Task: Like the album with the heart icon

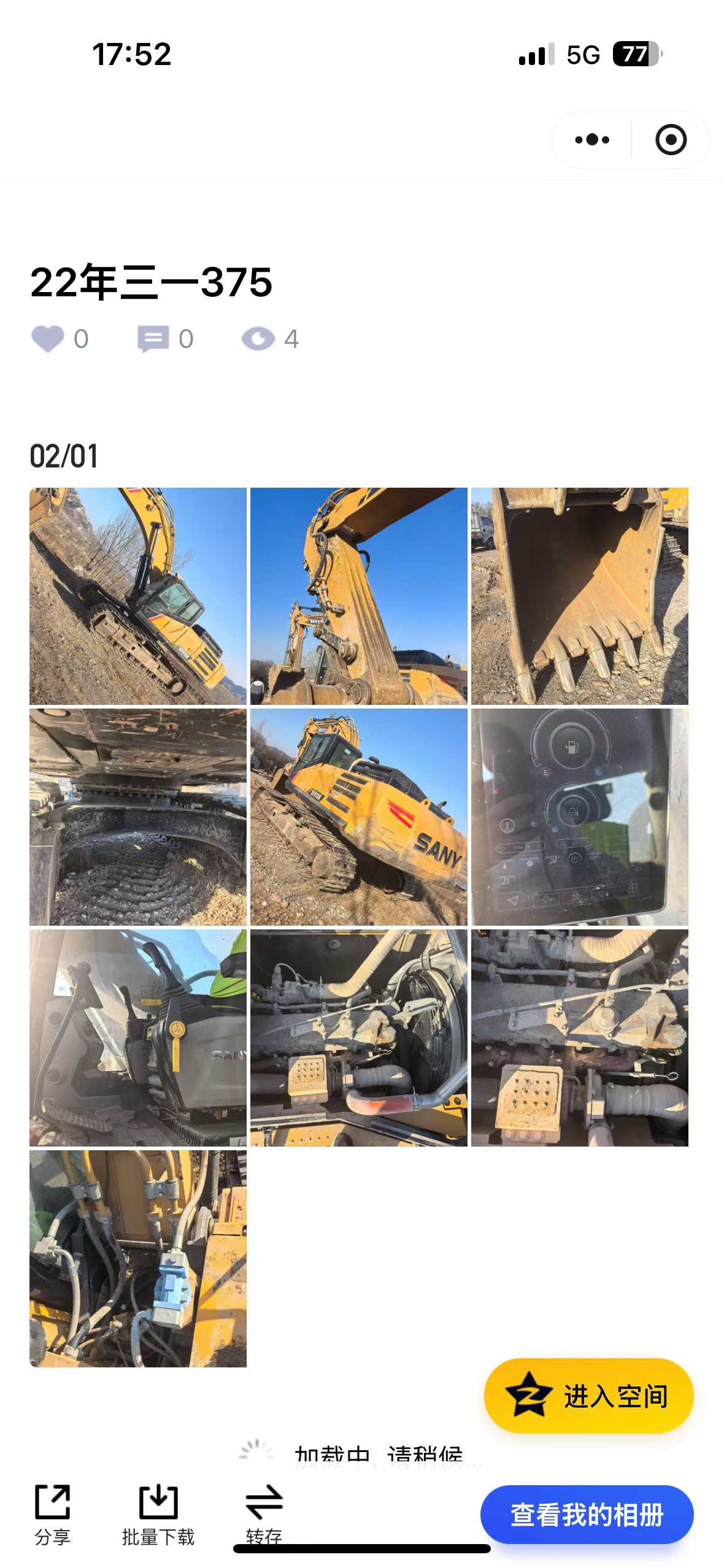Action: 48,339
